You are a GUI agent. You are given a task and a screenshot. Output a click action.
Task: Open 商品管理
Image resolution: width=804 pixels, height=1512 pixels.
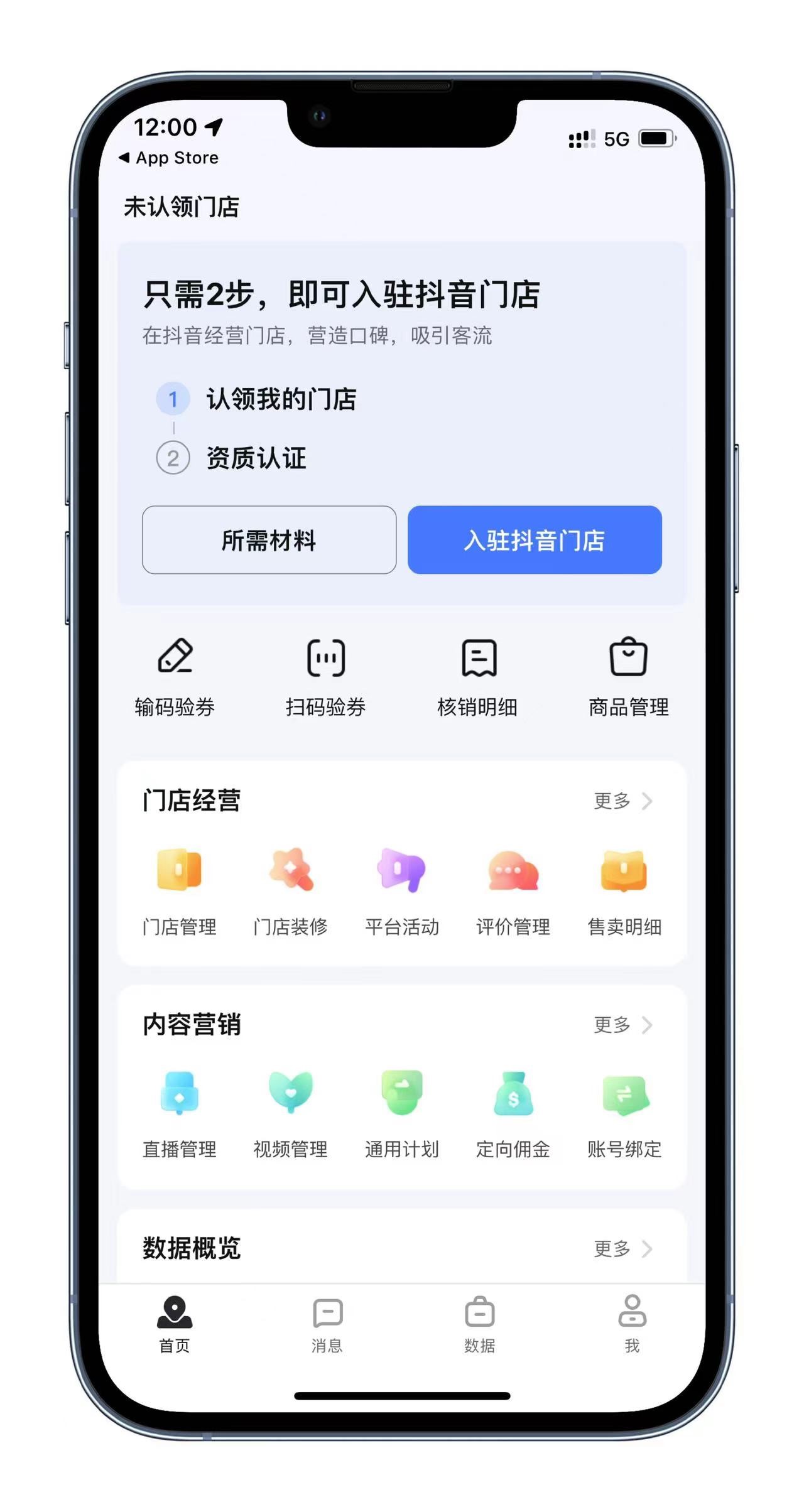[628, 676]
